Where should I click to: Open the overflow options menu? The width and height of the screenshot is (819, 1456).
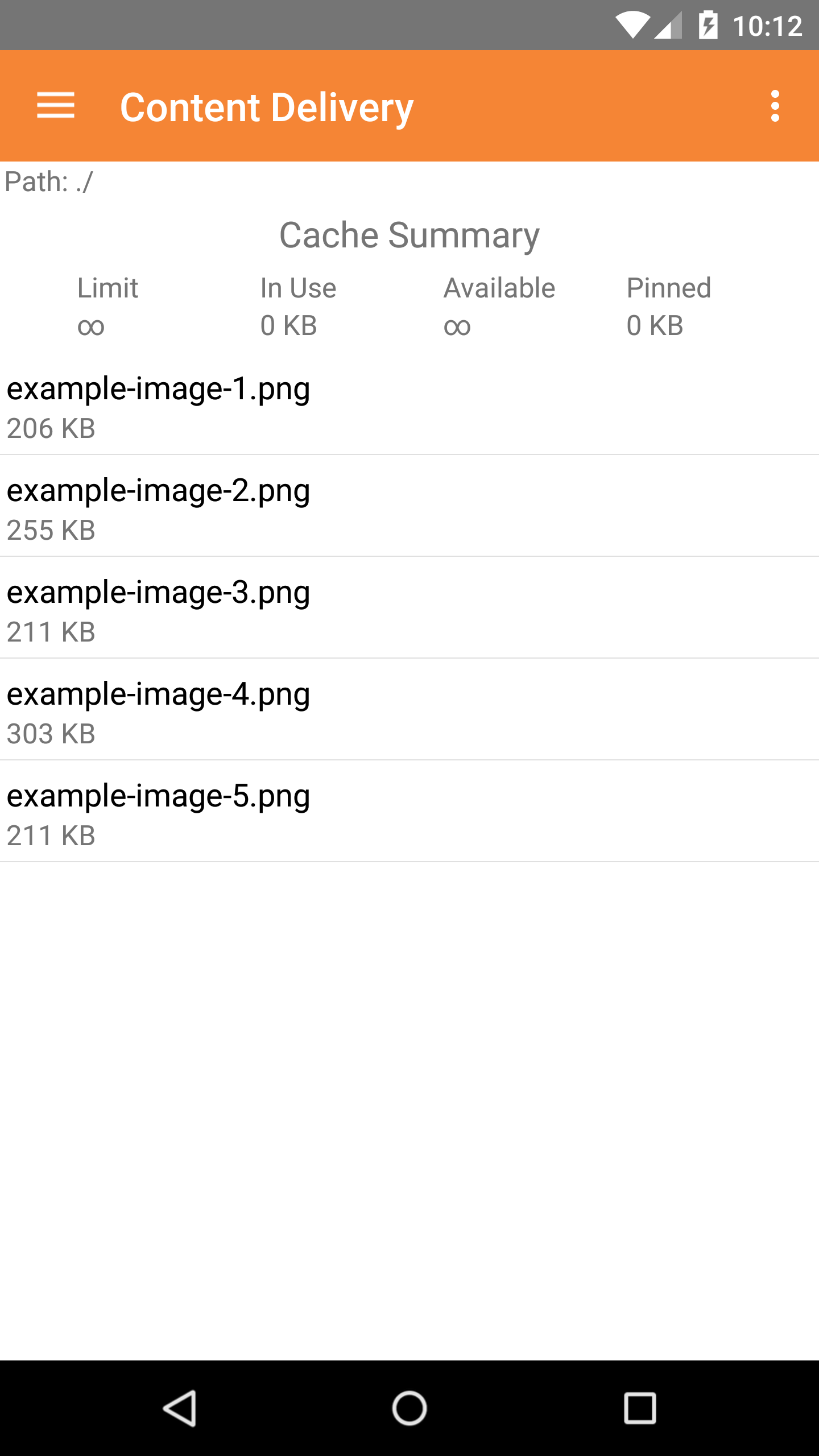[x=775, y=106]
